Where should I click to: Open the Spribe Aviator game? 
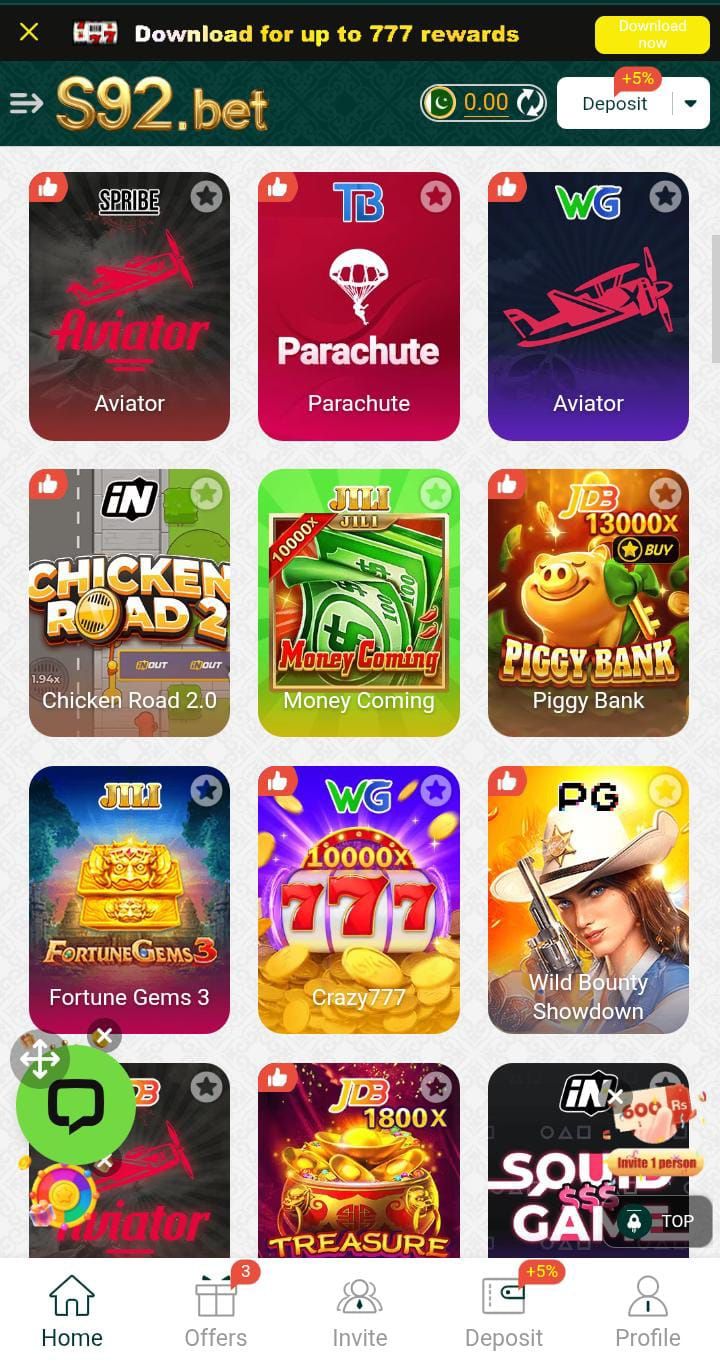pos(129,305)
